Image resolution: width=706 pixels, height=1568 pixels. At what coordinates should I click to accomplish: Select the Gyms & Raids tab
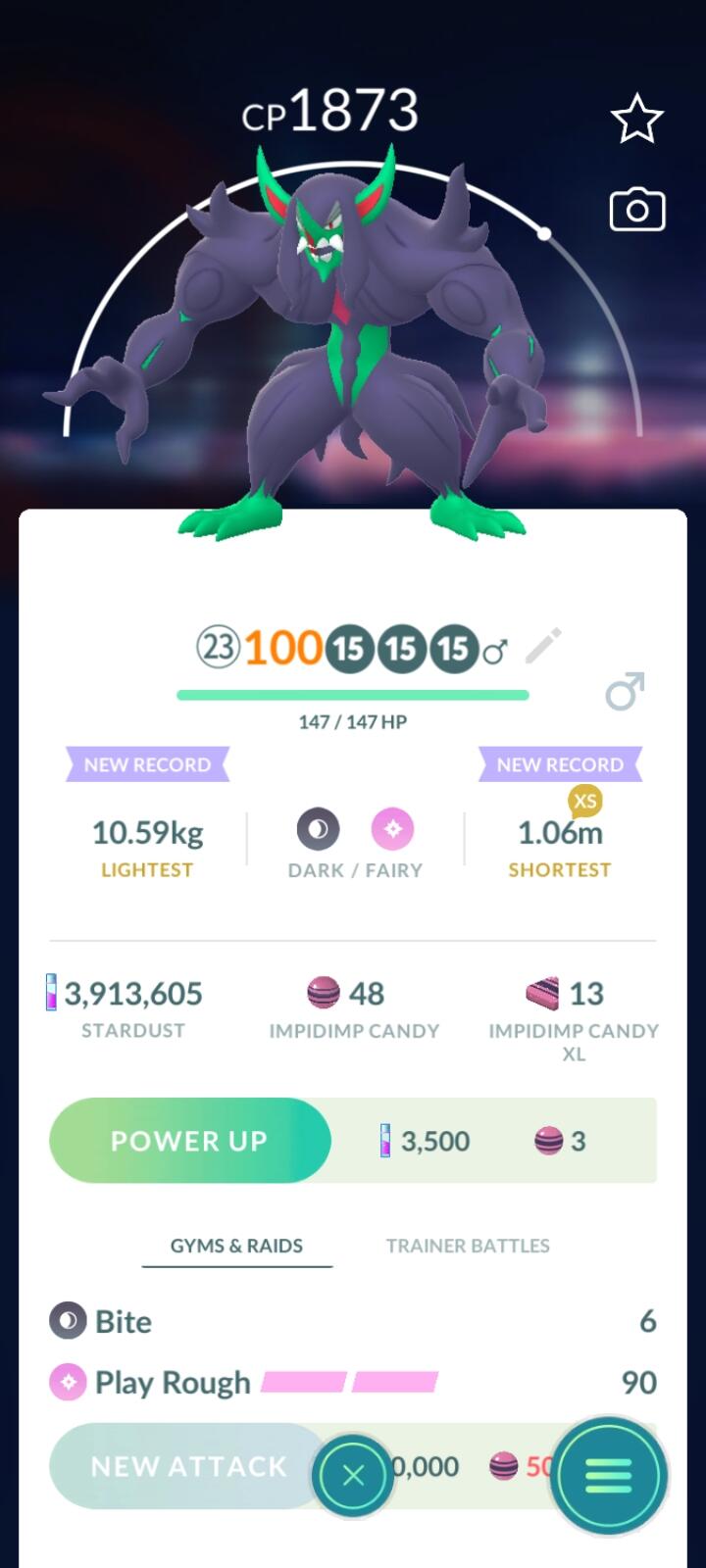coord(236,1246)
